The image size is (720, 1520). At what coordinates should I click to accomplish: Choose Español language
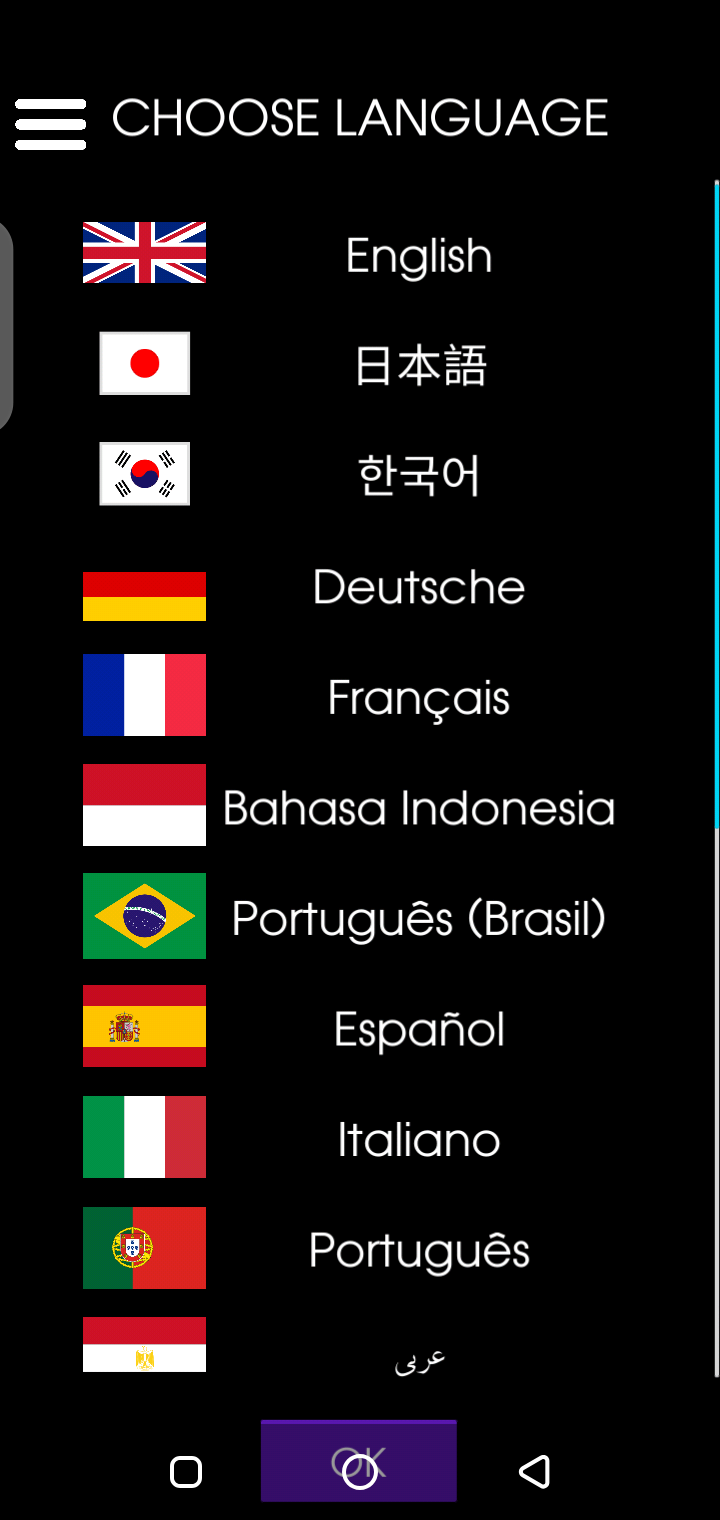point(418,1029)
